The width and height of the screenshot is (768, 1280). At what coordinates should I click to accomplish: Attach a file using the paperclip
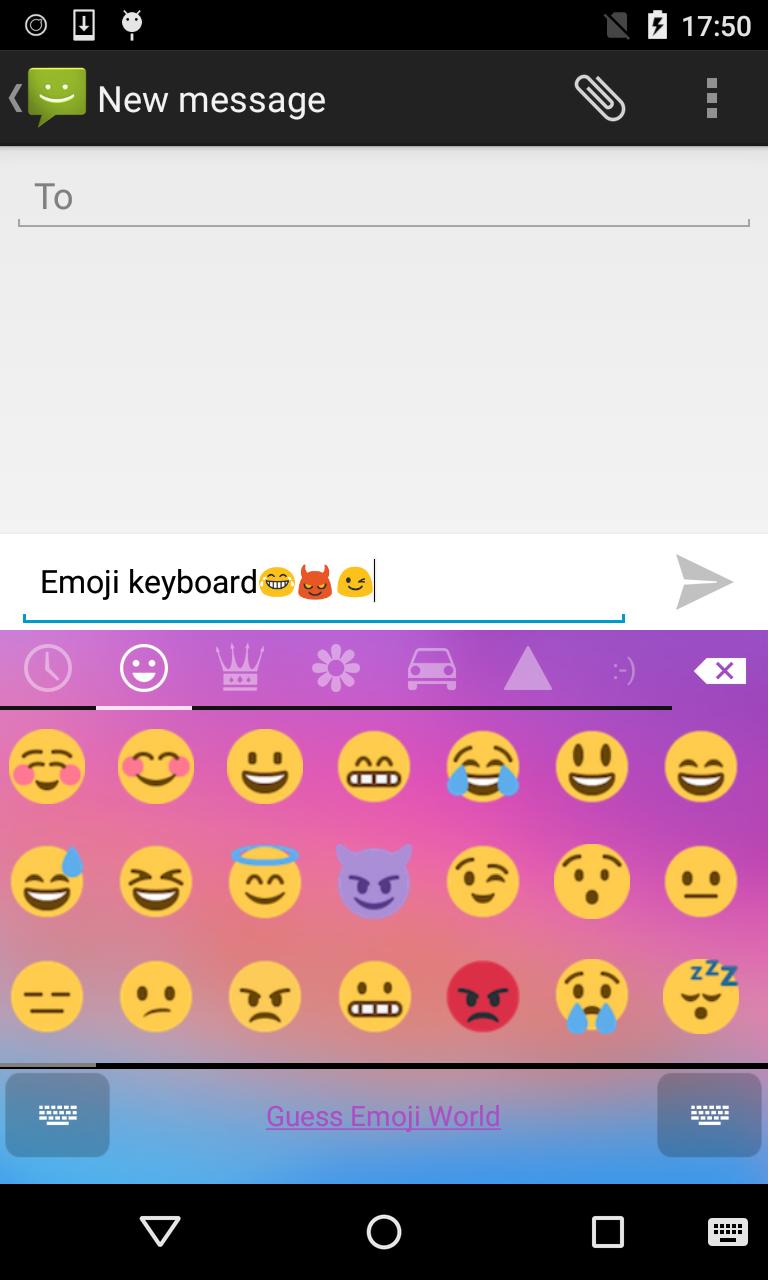(x=597, y=97)
